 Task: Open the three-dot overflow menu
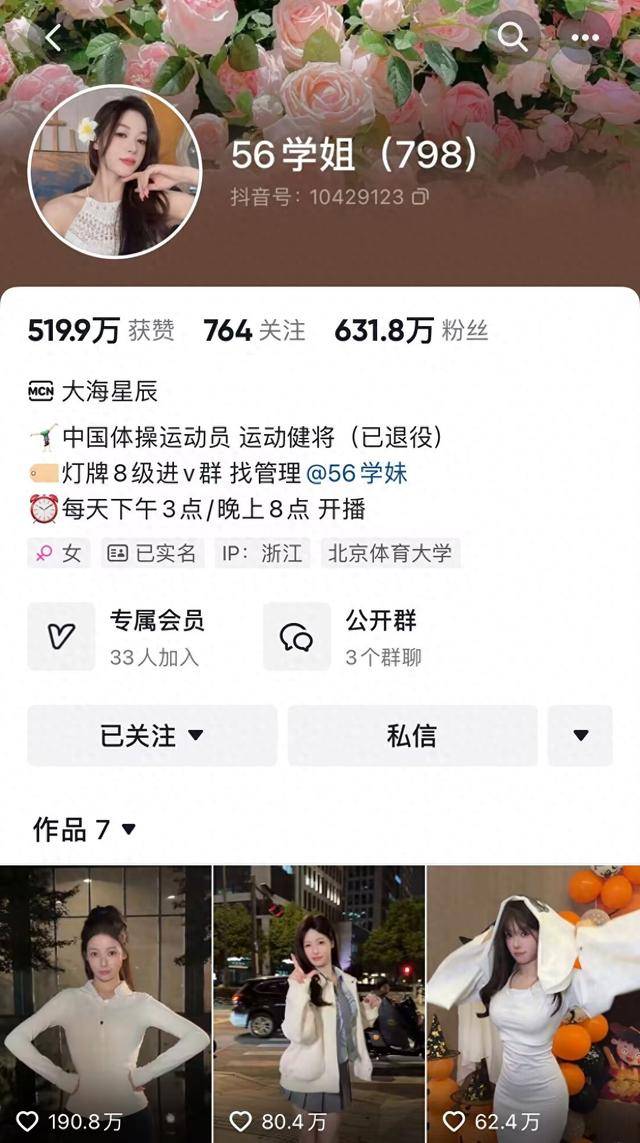[x=585, y=38]
